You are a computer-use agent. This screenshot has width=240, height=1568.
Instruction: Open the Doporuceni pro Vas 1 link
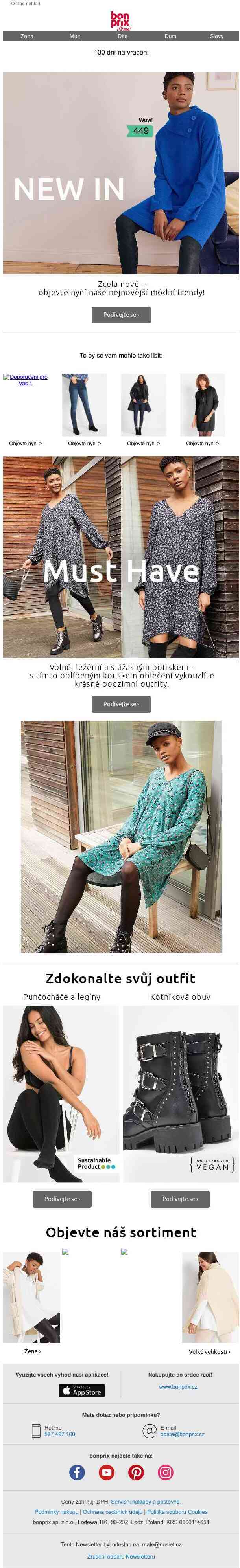[x=25, y=380]
